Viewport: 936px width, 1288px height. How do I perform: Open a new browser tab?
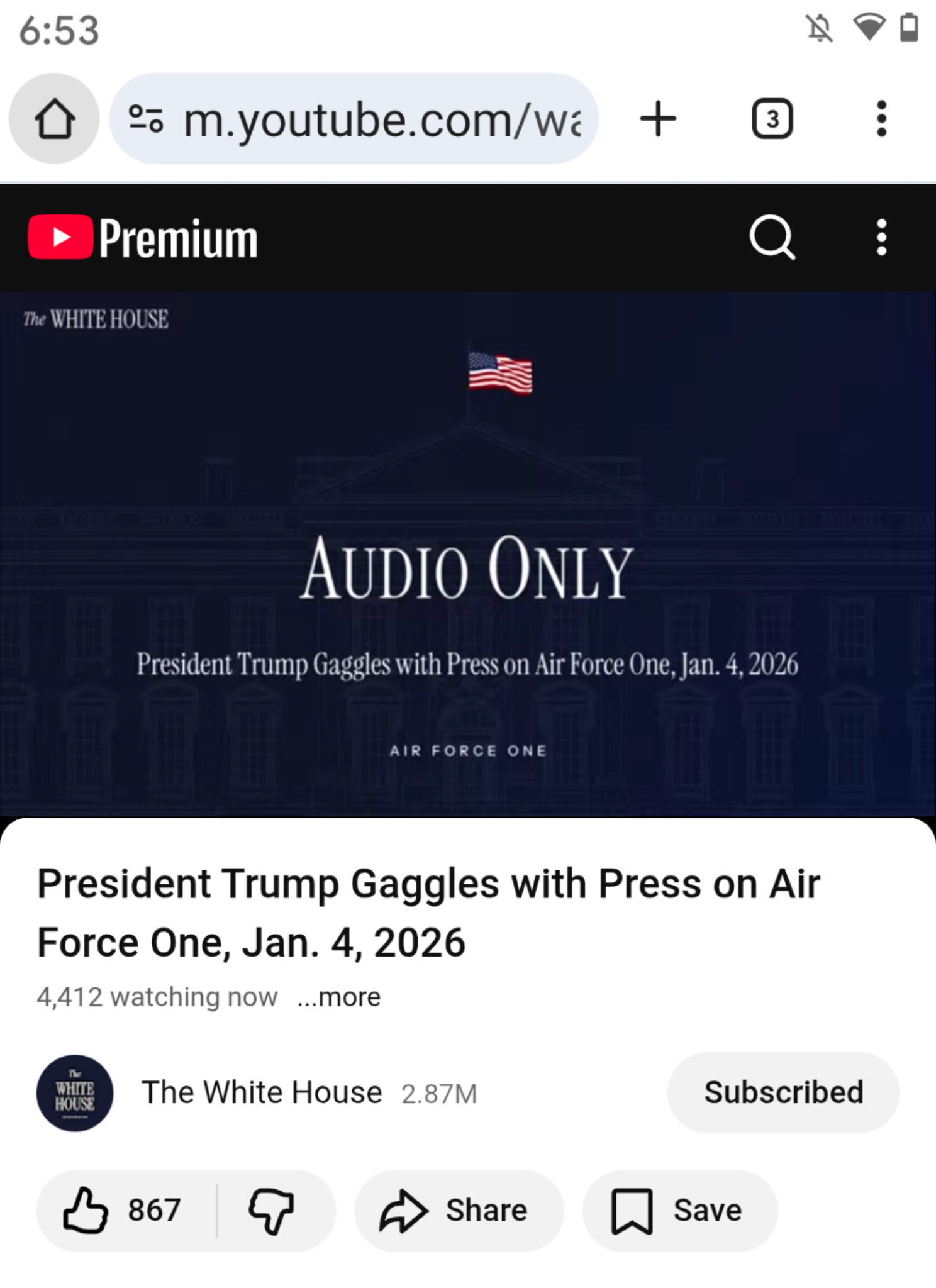(x=658, y=119)
